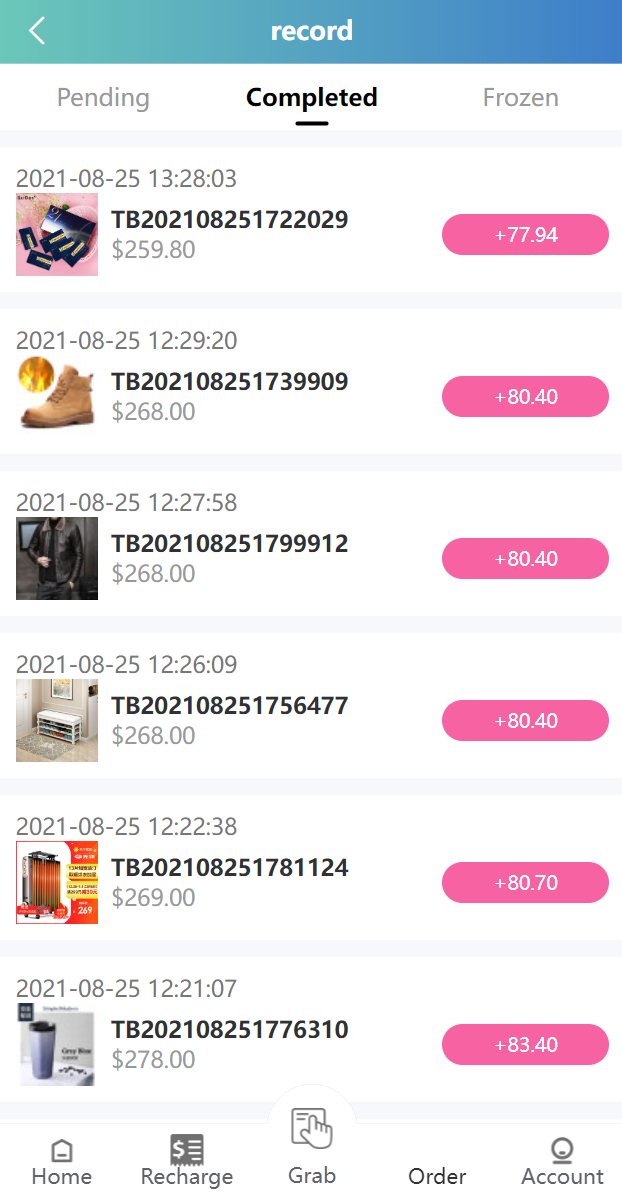
Task: Go to the Home tab
Action: 62,1162
